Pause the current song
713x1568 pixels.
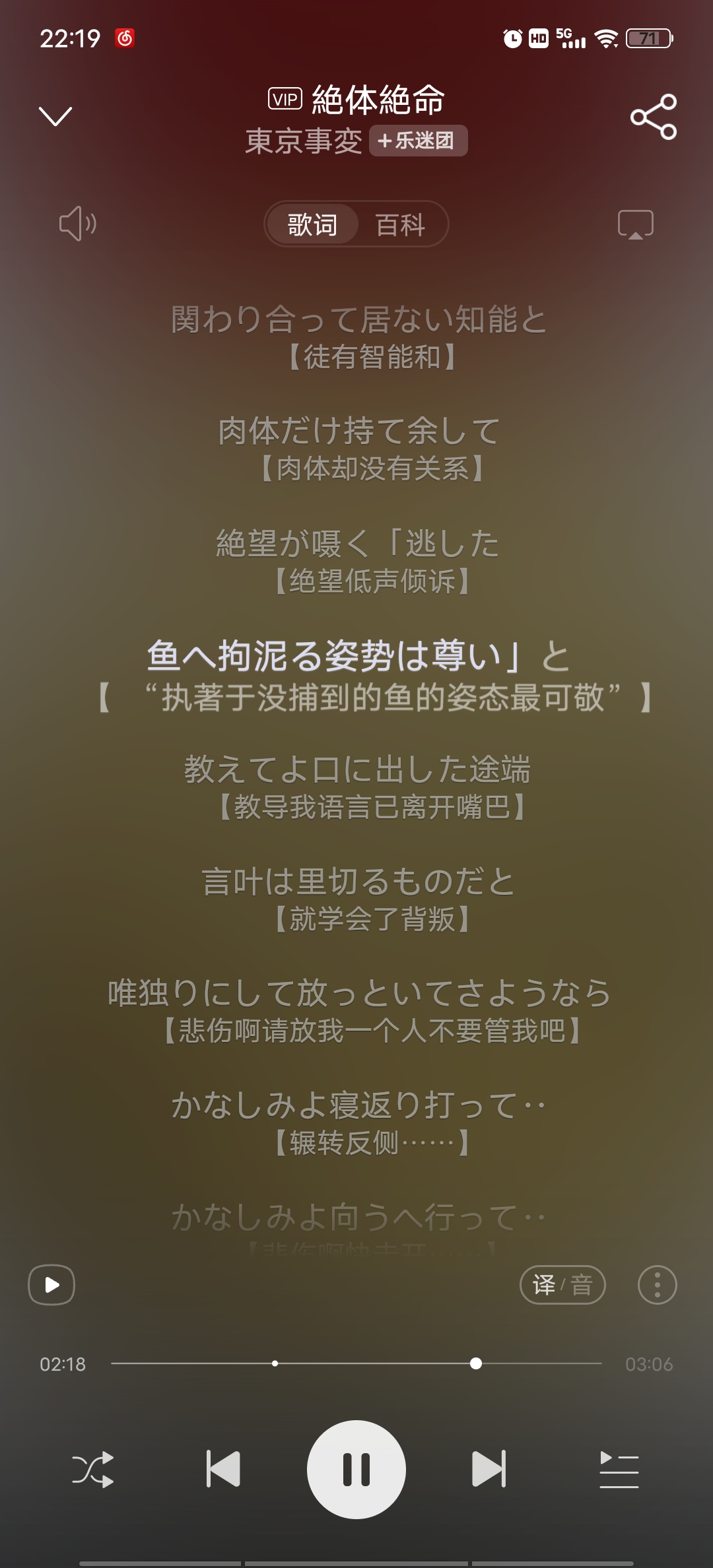coord(356,1469)
